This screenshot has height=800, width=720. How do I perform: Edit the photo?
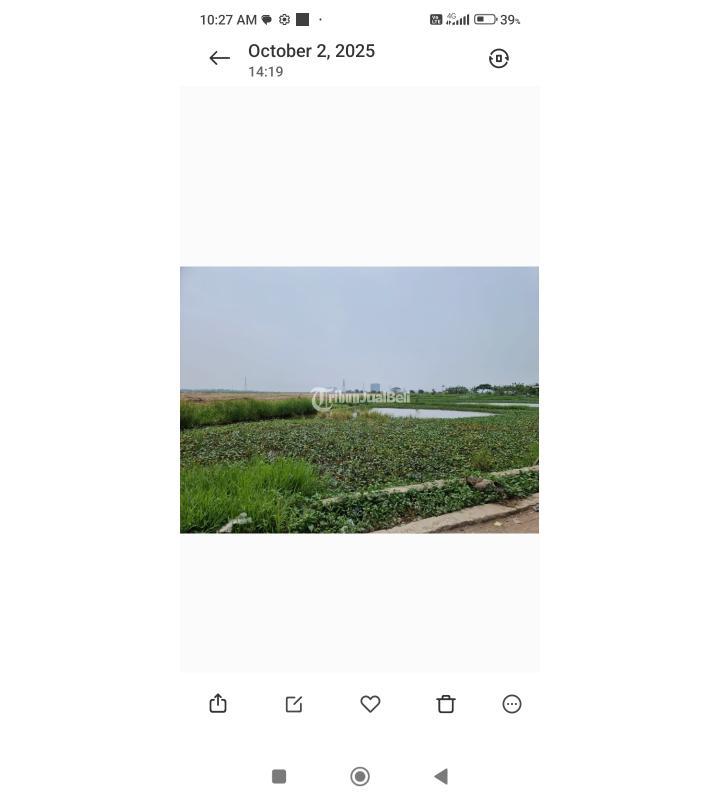point(294,704)
